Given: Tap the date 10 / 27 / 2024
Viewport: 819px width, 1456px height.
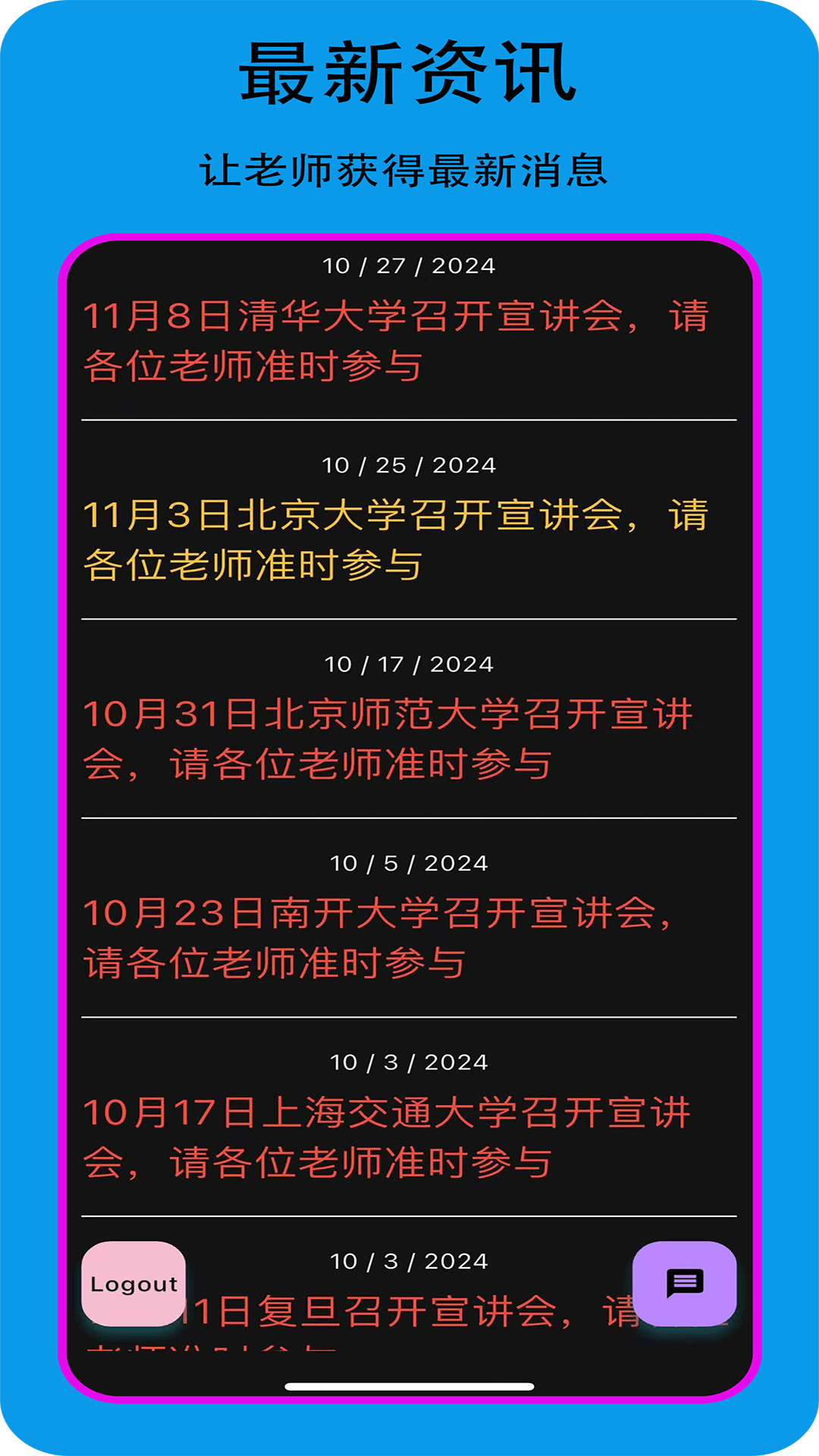Looking at the screenshot, I should point(409,266).
